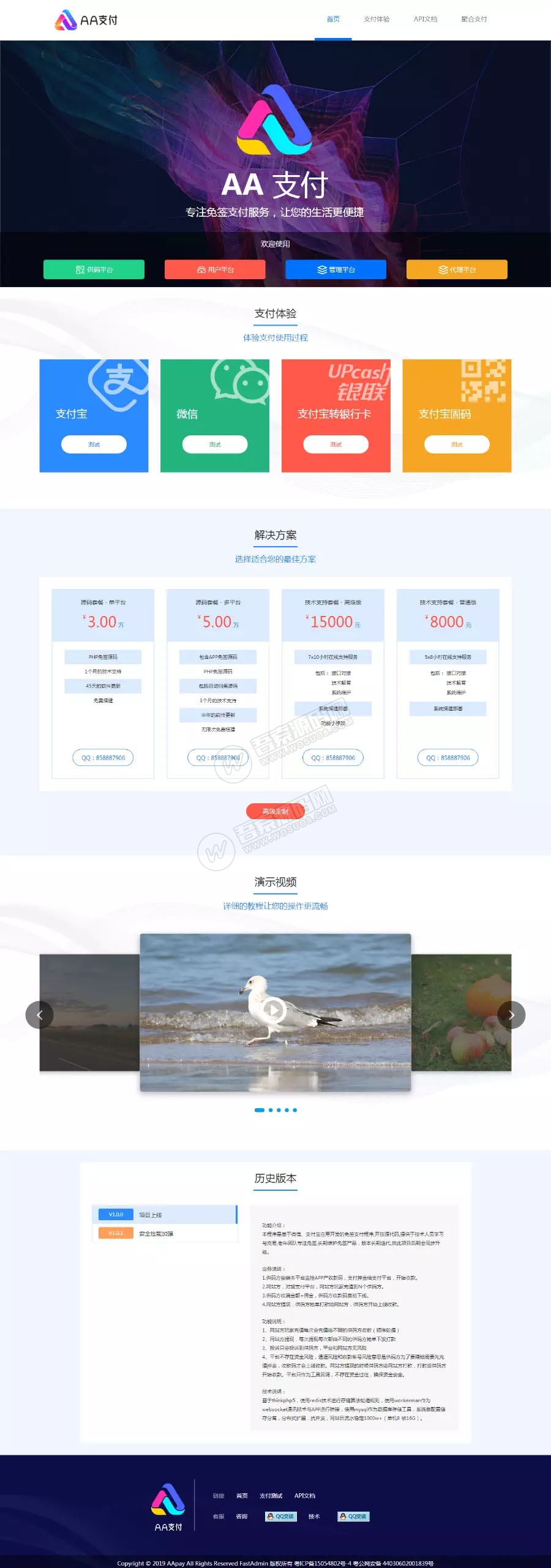Image resolution: width=551 pixels, height=1568 pixels.
Task: Tap 测试 on the 支付宝转银行卡 card
Action: tap(335, 445)
